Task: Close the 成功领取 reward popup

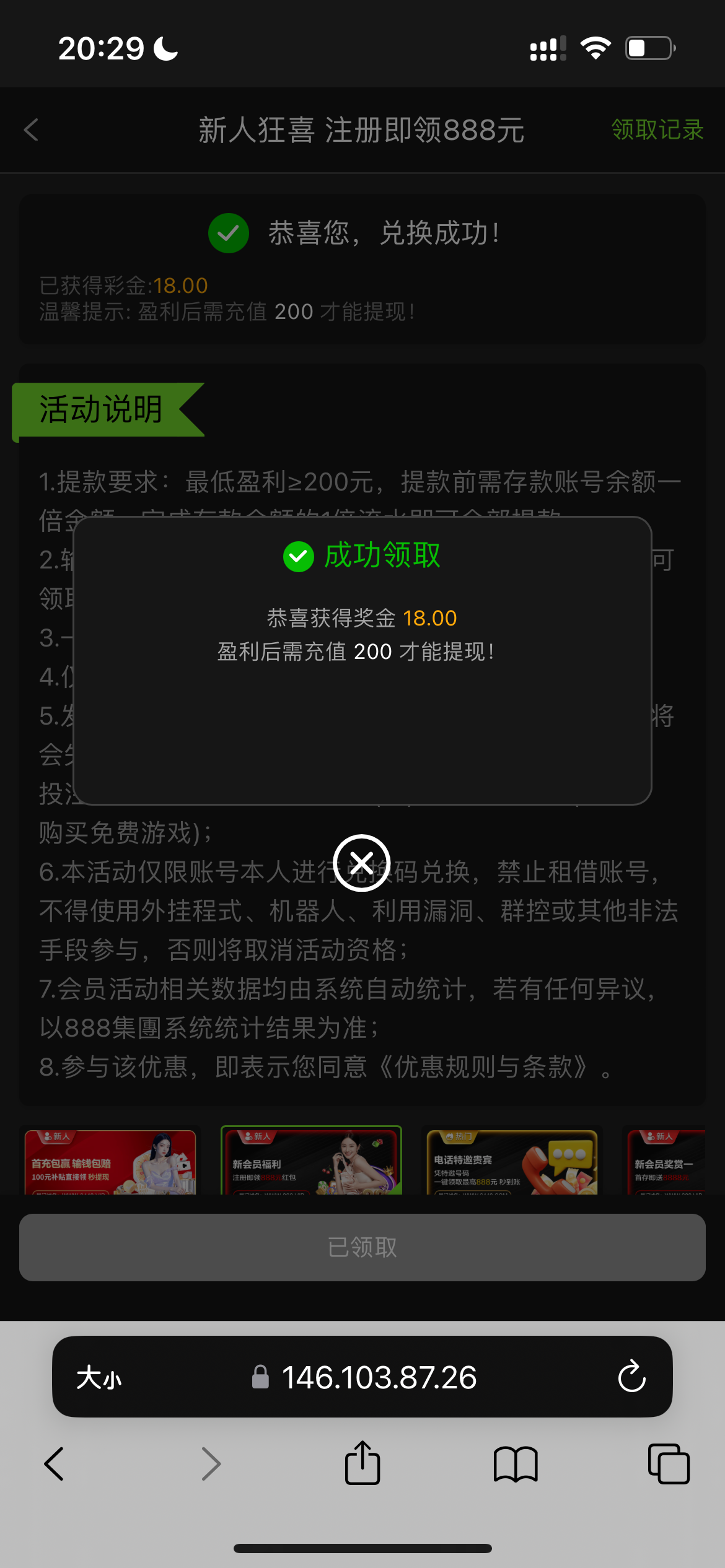Action: tap(361, 863)
